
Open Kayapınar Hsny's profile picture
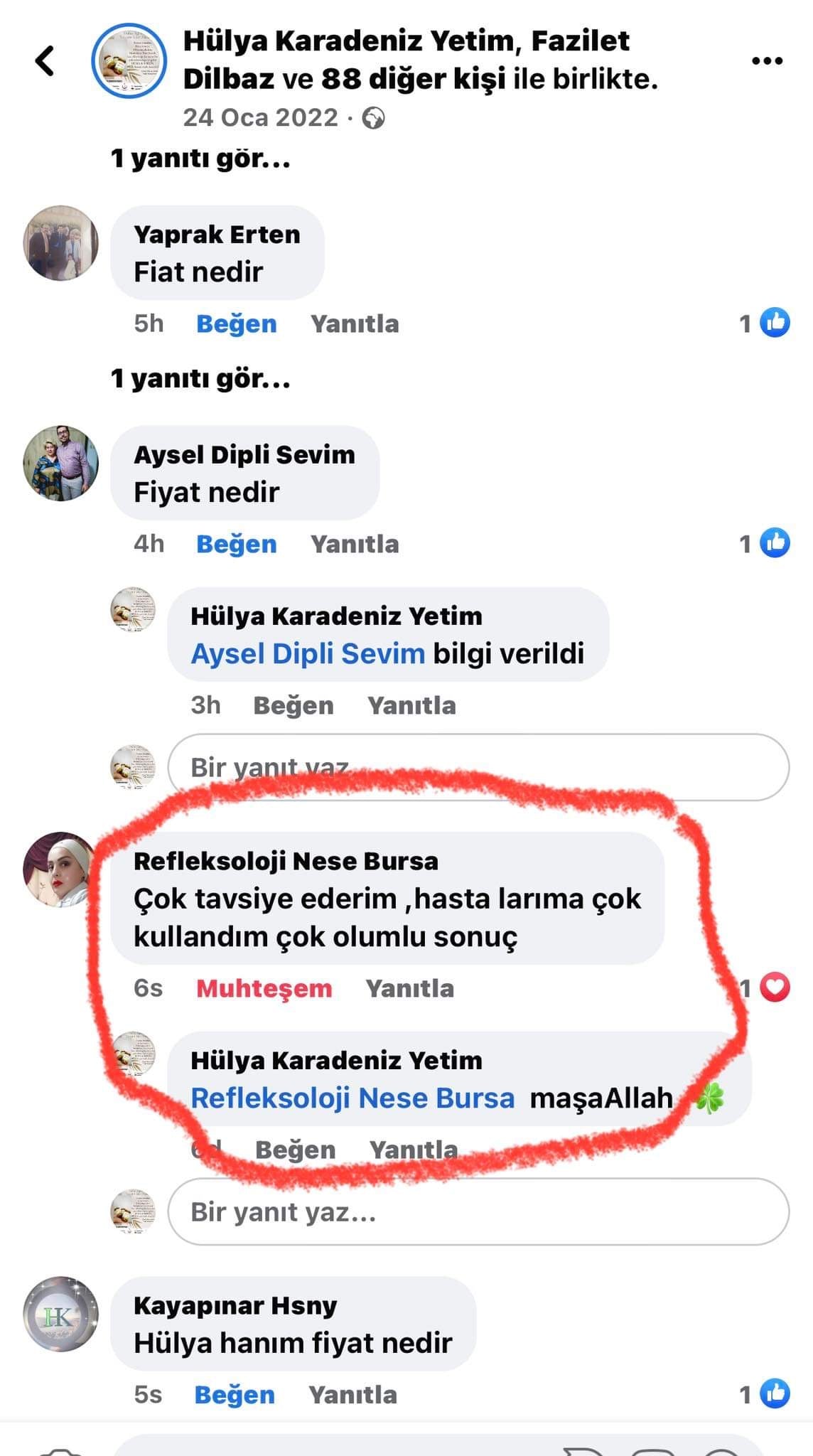click(x=60, y=1314)
